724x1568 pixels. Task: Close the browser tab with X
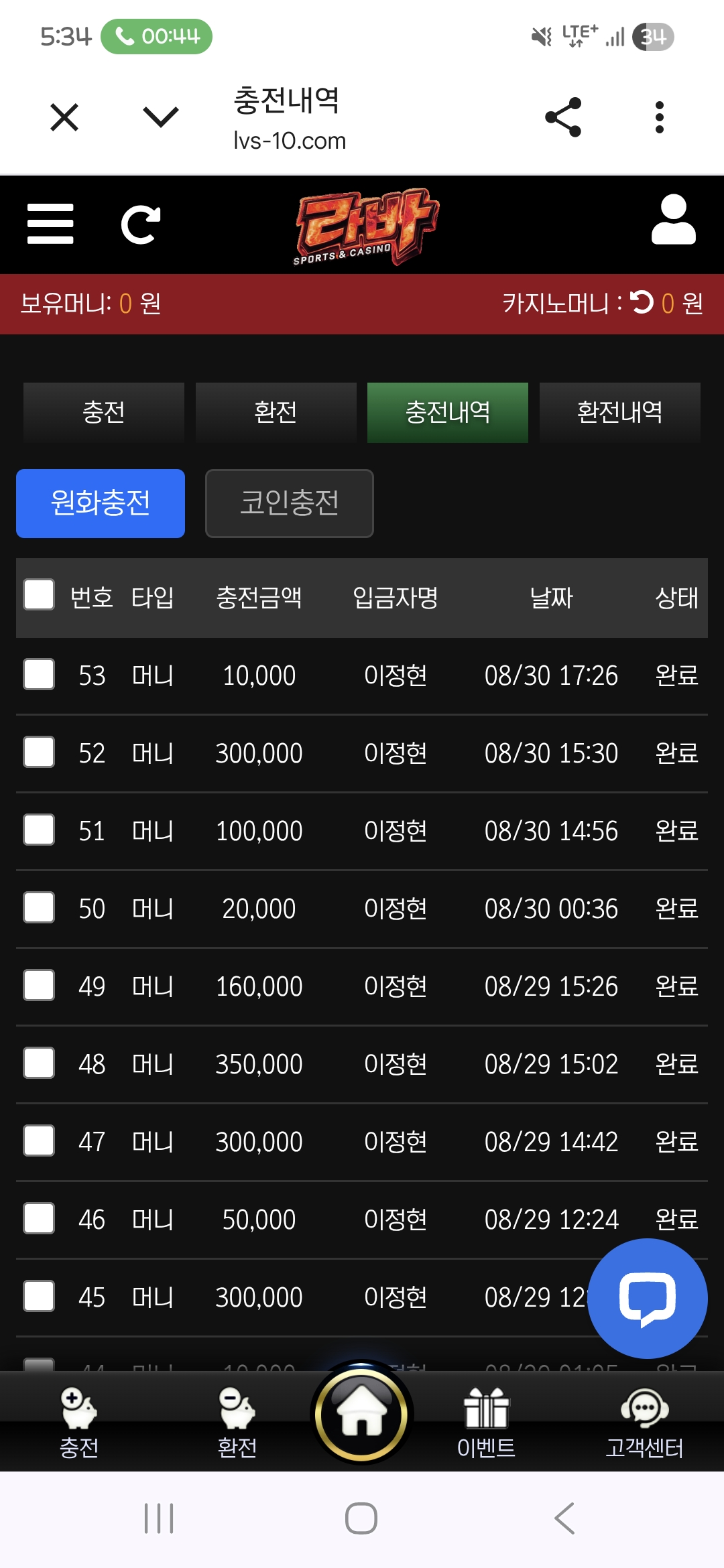(64, 117)
